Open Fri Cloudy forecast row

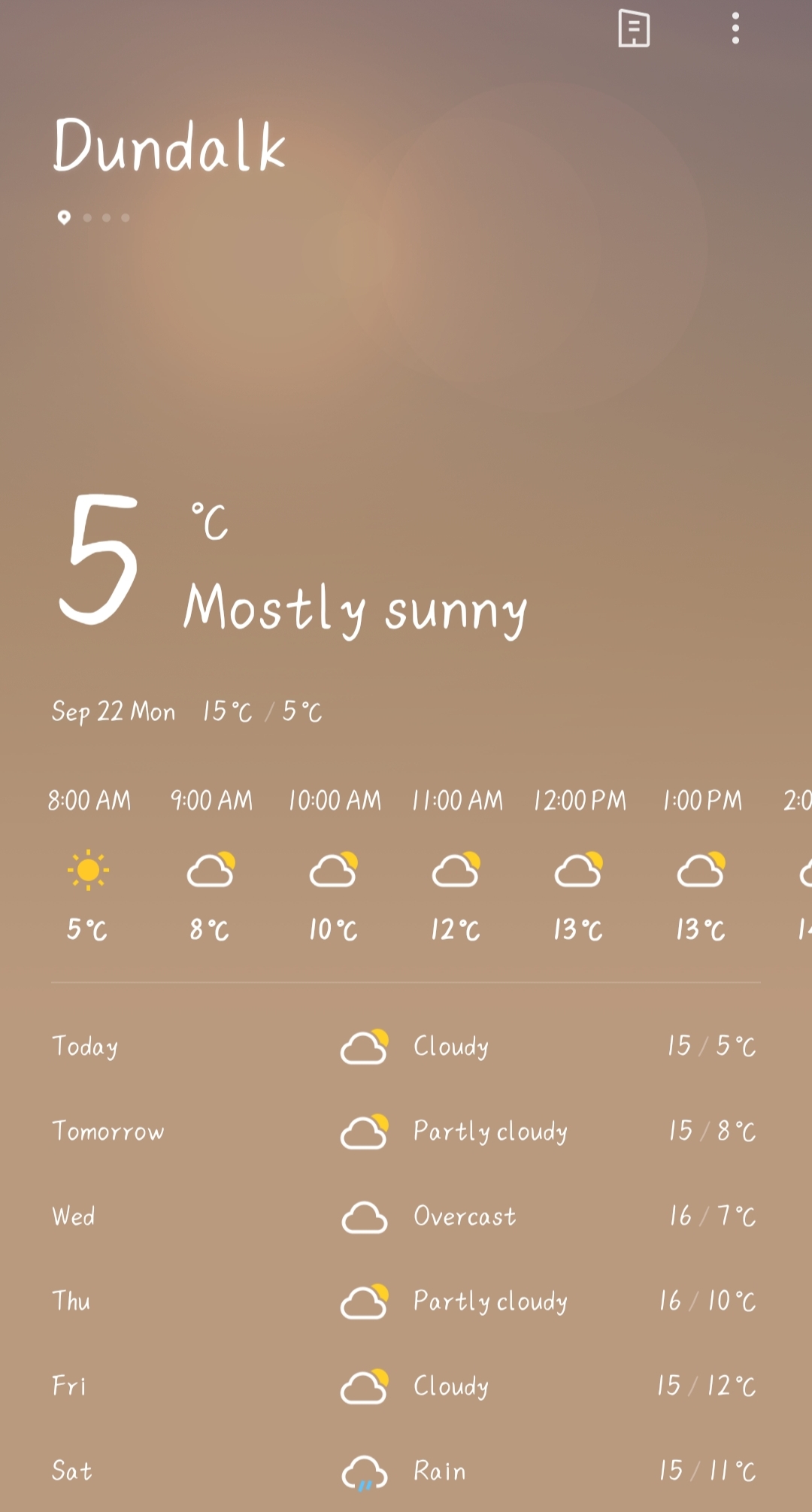tap(406, 1386)
